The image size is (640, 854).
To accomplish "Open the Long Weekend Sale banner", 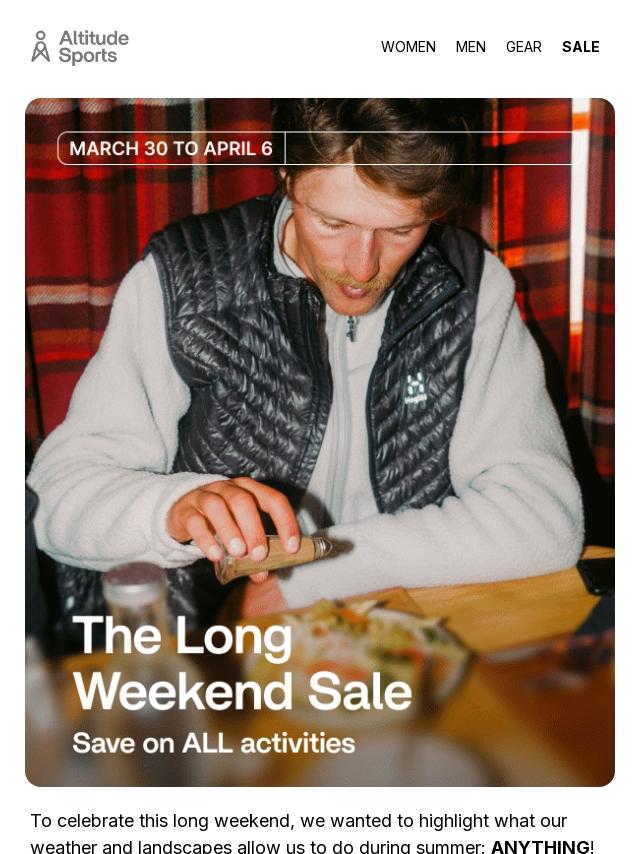I will pos(320,442).
